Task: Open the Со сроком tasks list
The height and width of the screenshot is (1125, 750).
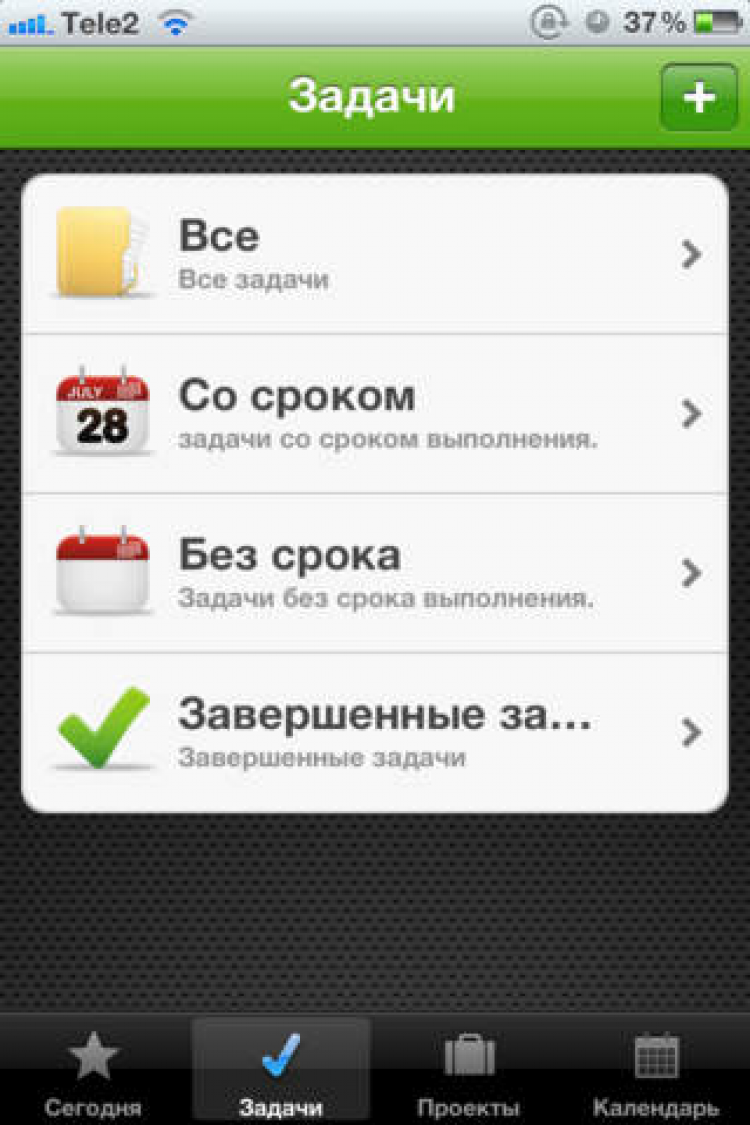Action: 374,414
